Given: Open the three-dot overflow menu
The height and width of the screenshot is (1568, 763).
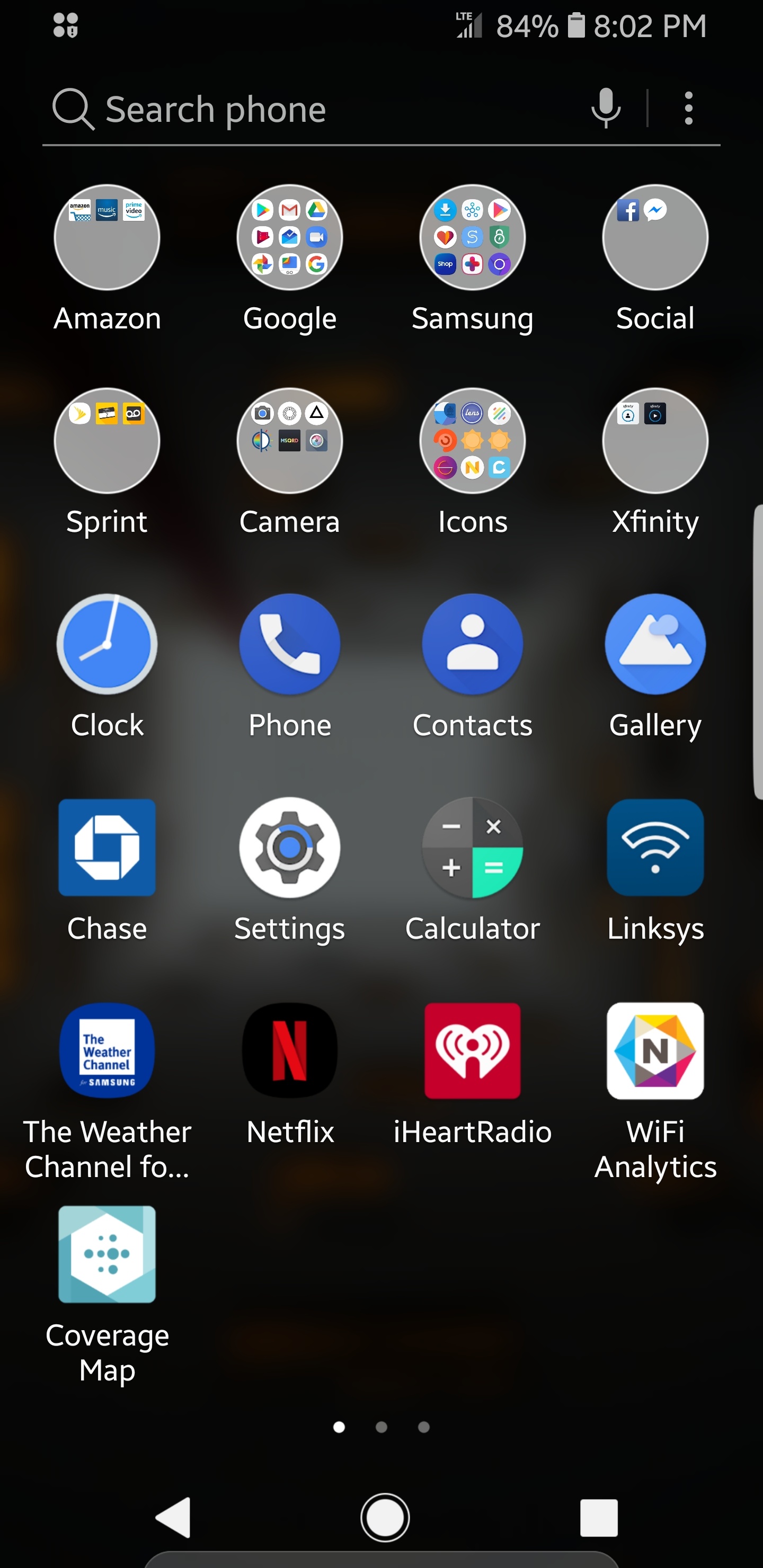Looking at the screenshot, I should (x=688, y=109).
